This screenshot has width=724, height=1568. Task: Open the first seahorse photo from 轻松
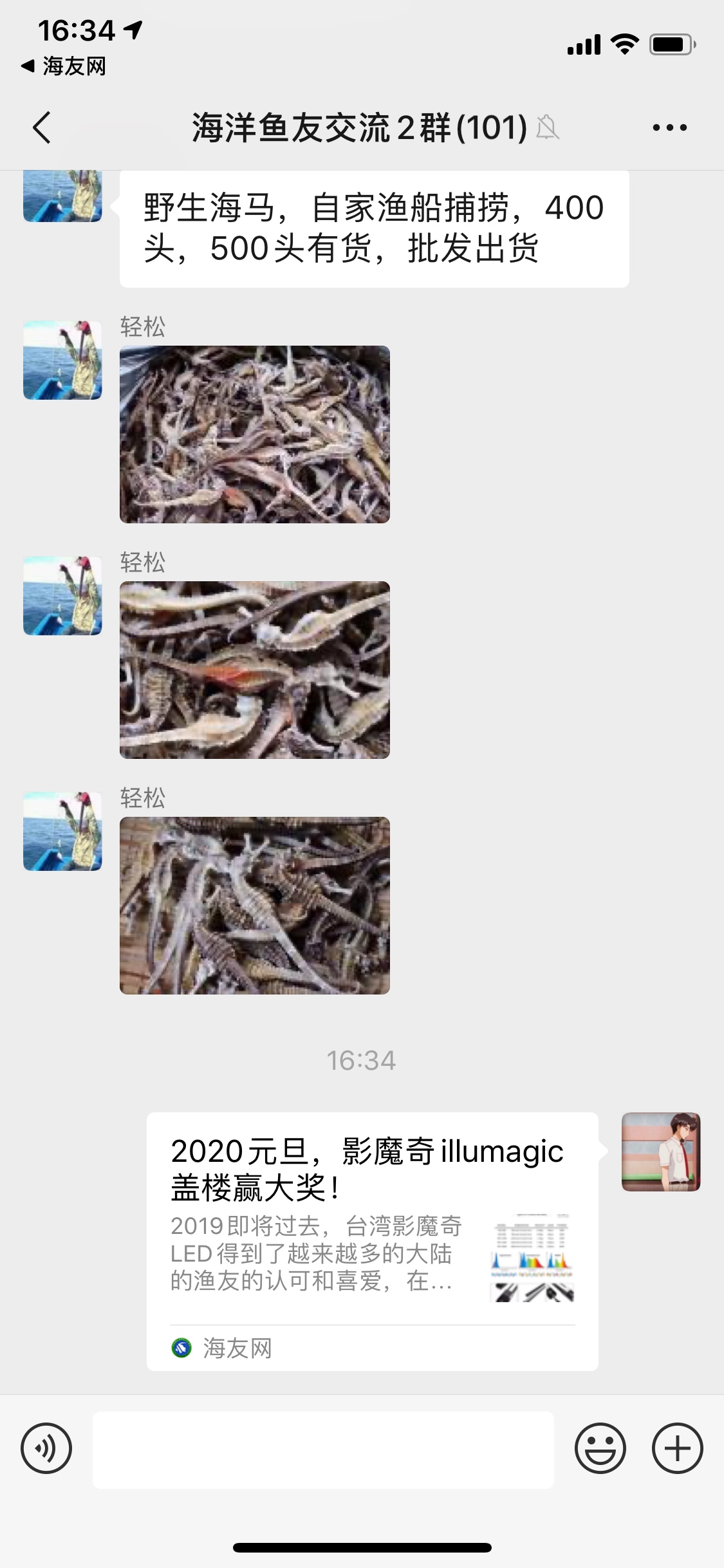pos(254,434)
